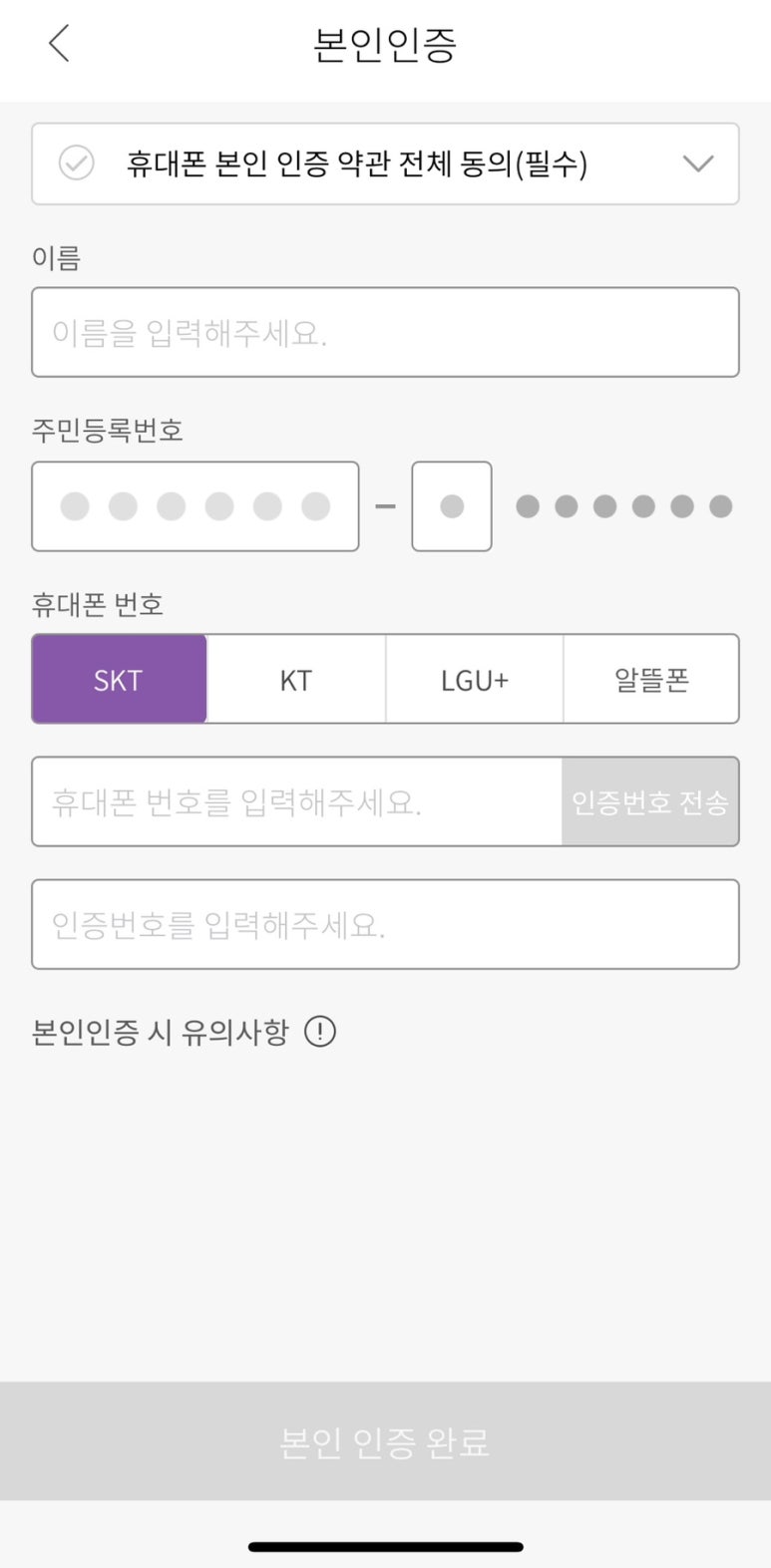The width and height of the screenshot is (771, 1568).
Task: Tap 본인 인증 완료 button
Action: pyautogui.click(x=385, y=1441)
